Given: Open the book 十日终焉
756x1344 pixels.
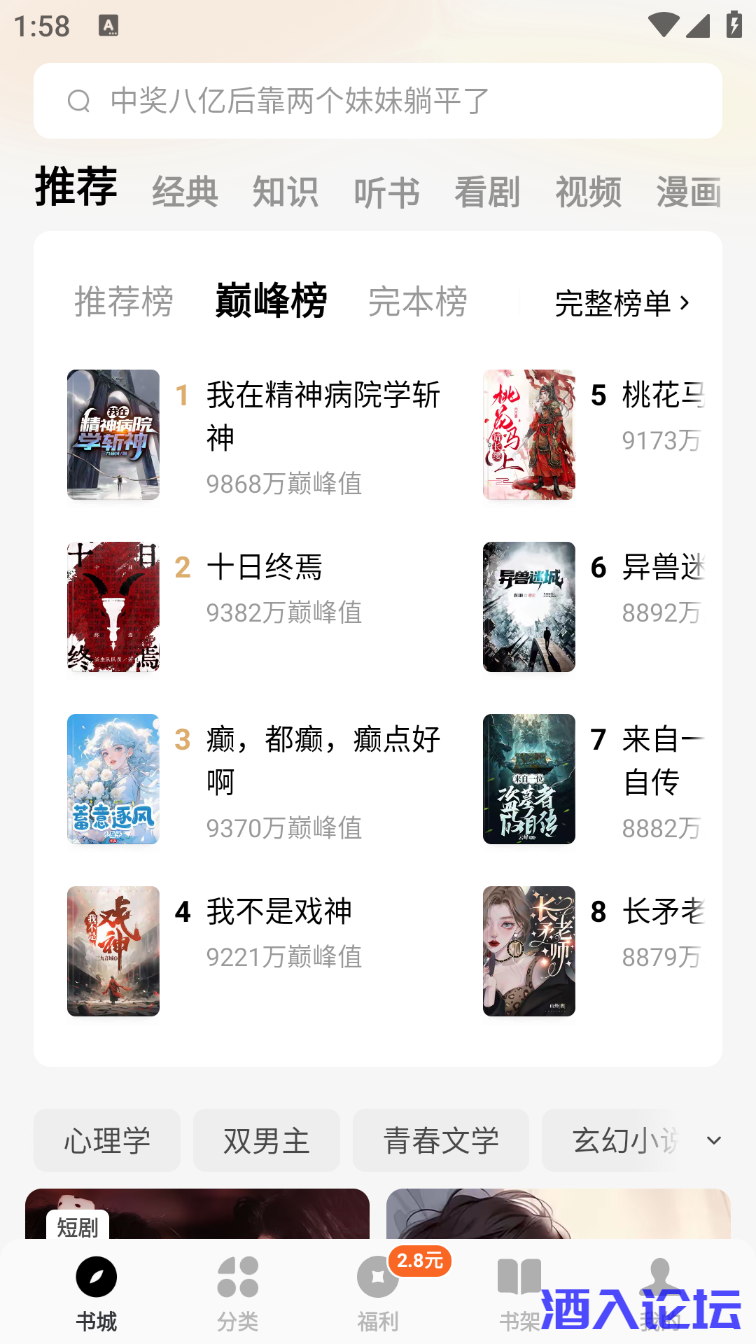Looking at the screenshot, I should tap(264, 567).
